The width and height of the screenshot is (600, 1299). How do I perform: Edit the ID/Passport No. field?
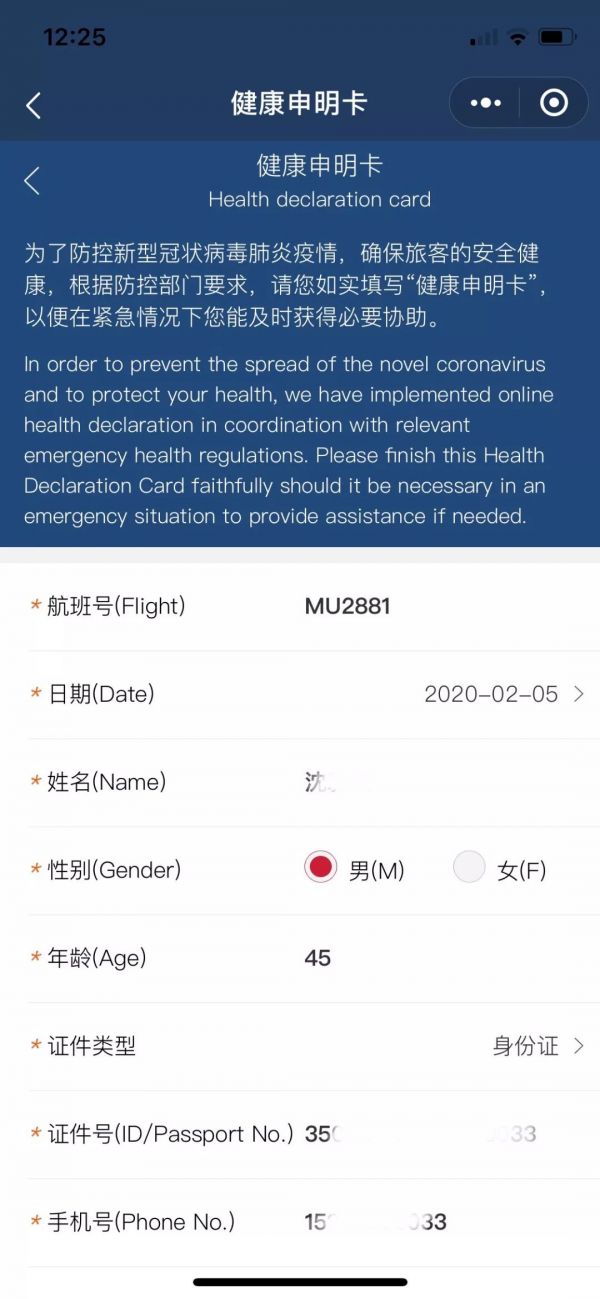click(x=444, y=1134)
